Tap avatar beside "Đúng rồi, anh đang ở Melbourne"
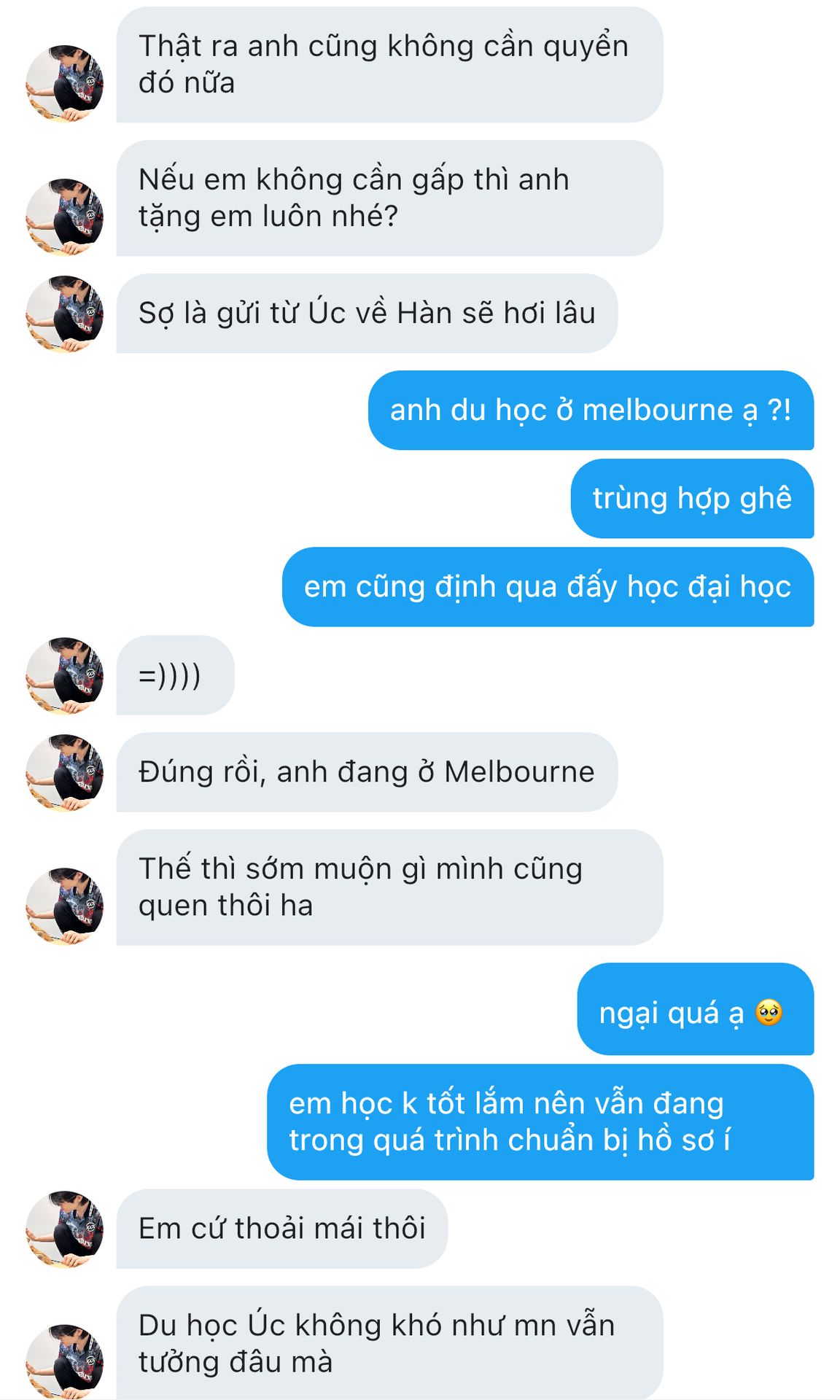Screen dimensions: 840x1400 click(64, 772)
